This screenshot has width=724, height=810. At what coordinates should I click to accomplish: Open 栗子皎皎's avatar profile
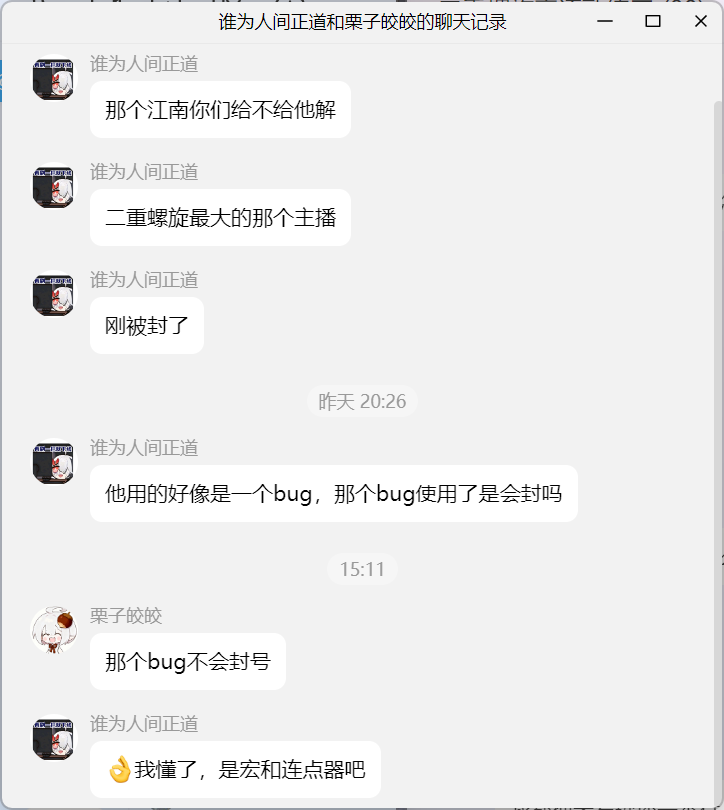pyautogui.click(x=53, y=631)
